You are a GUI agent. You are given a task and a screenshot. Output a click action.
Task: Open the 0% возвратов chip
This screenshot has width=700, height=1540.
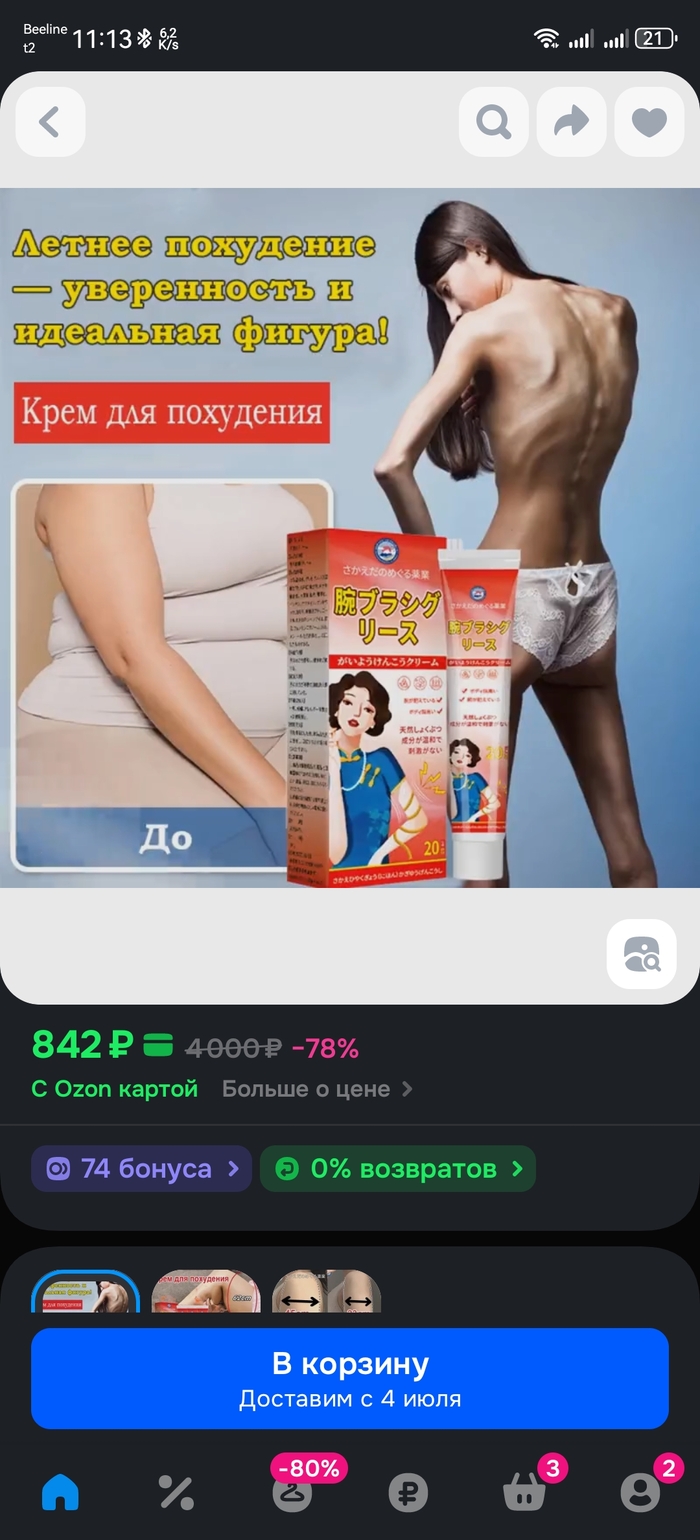[397, 1168]
